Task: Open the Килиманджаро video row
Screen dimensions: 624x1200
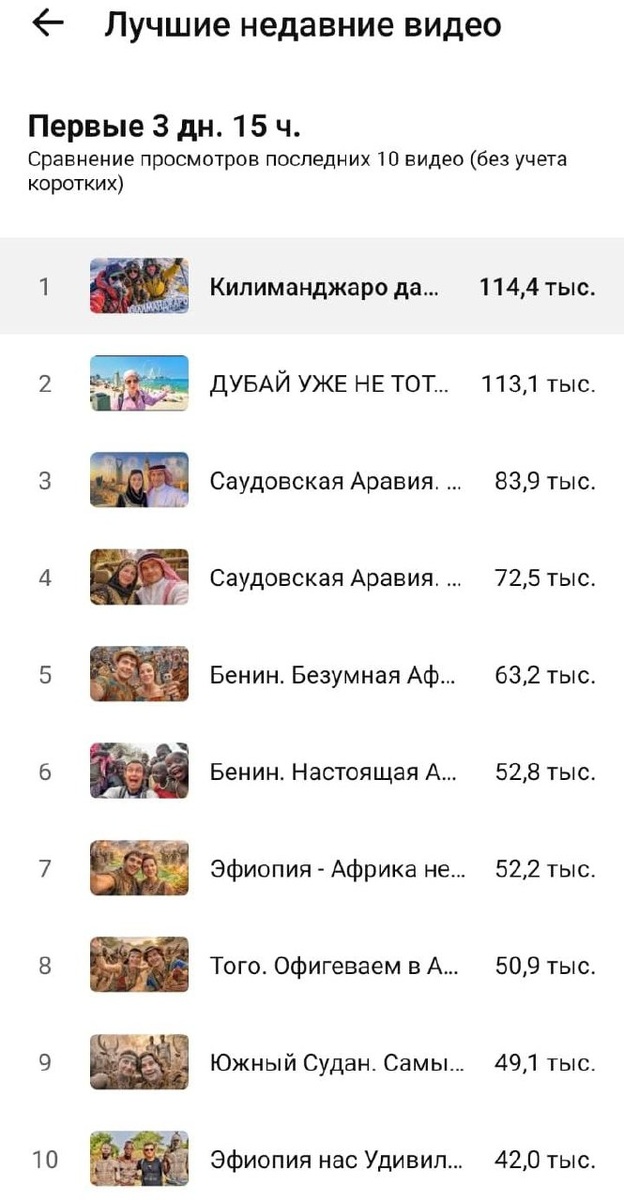Action: 323,287
